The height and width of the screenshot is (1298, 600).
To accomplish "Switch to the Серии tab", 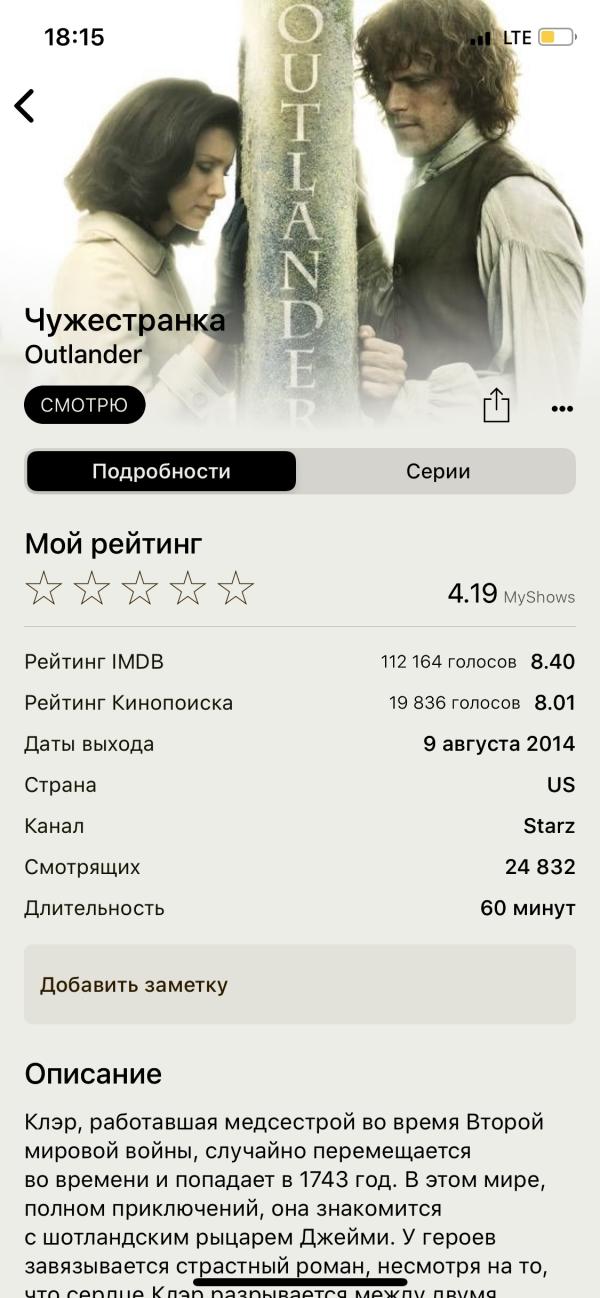I will [x=437, y=471].
